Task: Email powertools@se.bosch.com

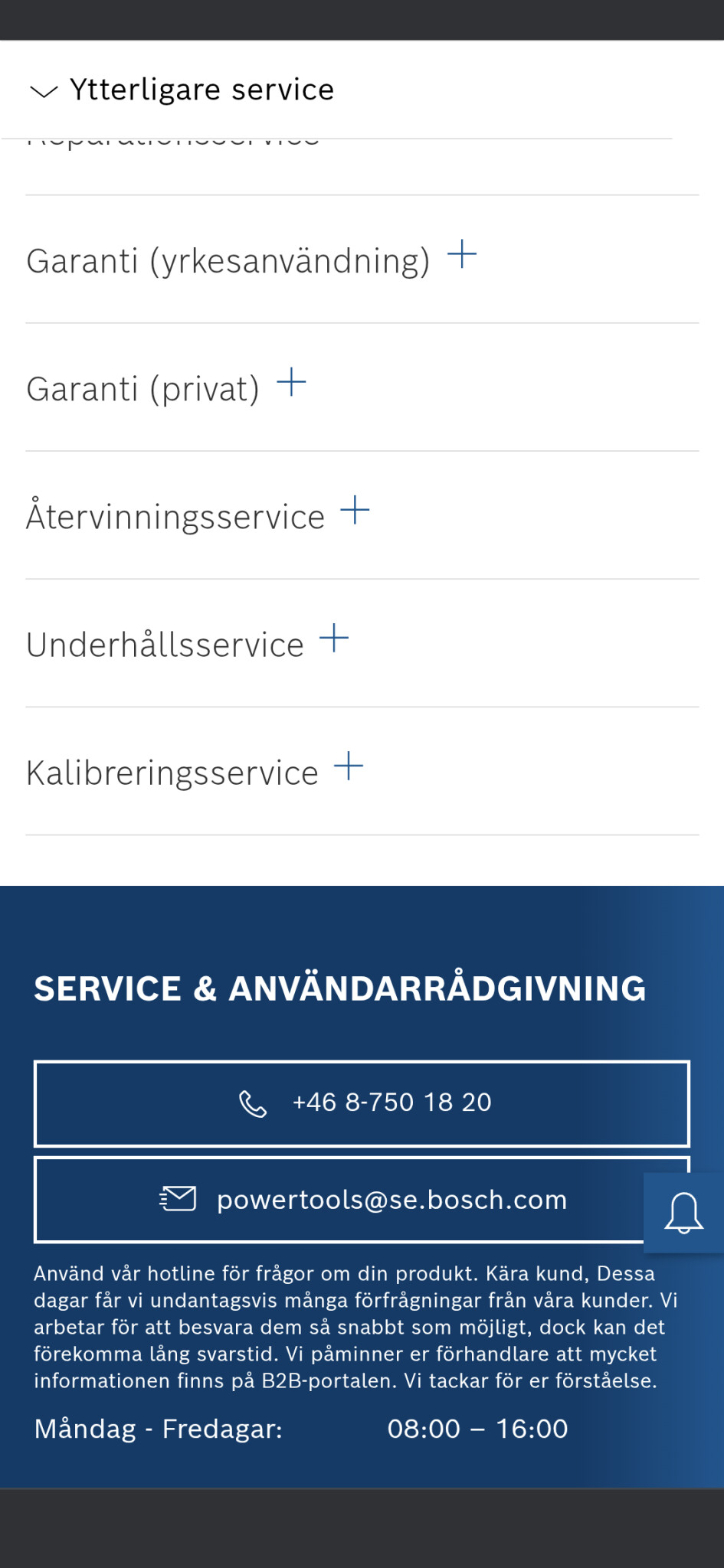Action: coord(362,1200)
